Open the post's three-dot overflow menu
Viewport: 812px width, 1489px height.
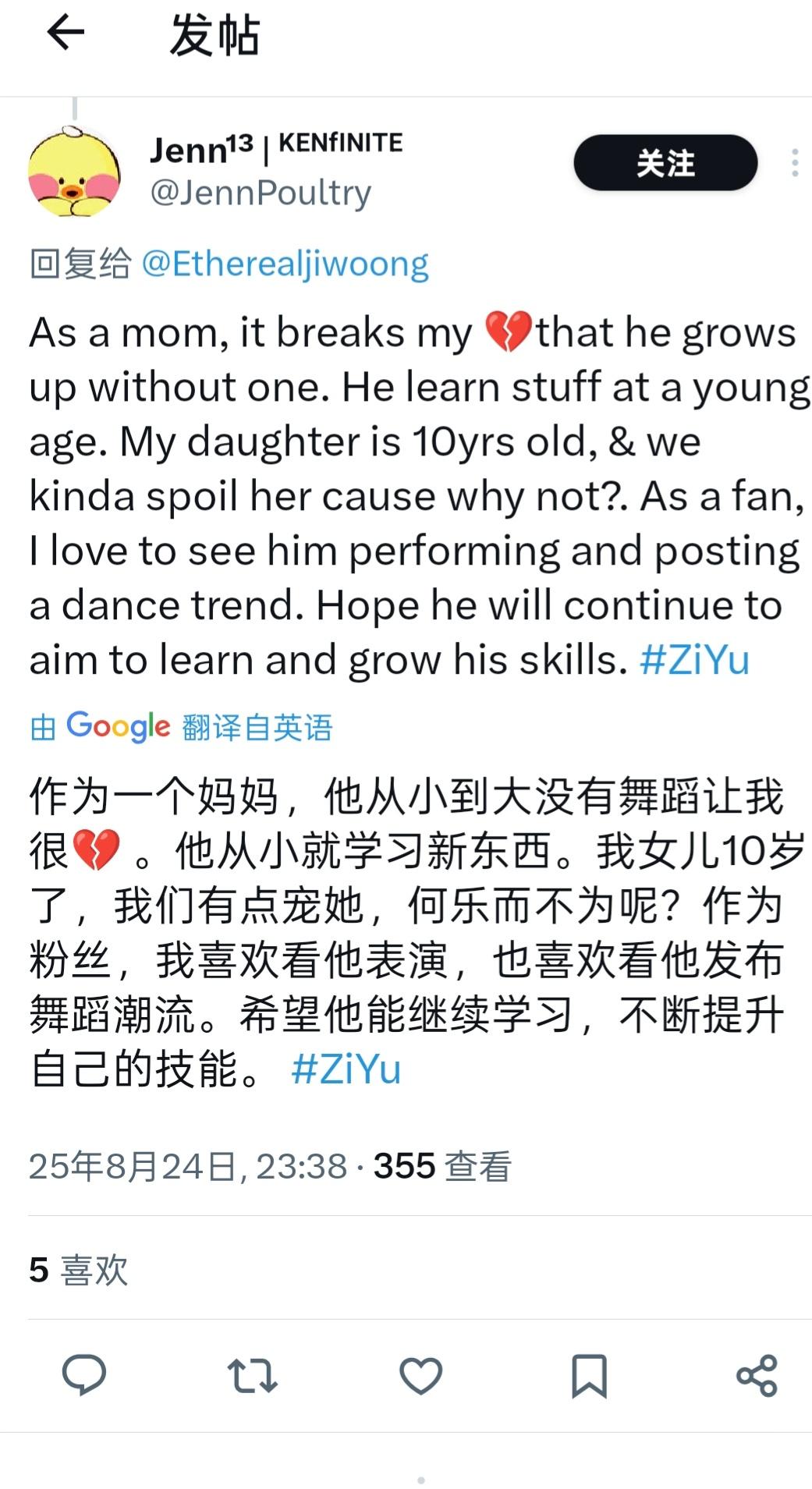794,163
